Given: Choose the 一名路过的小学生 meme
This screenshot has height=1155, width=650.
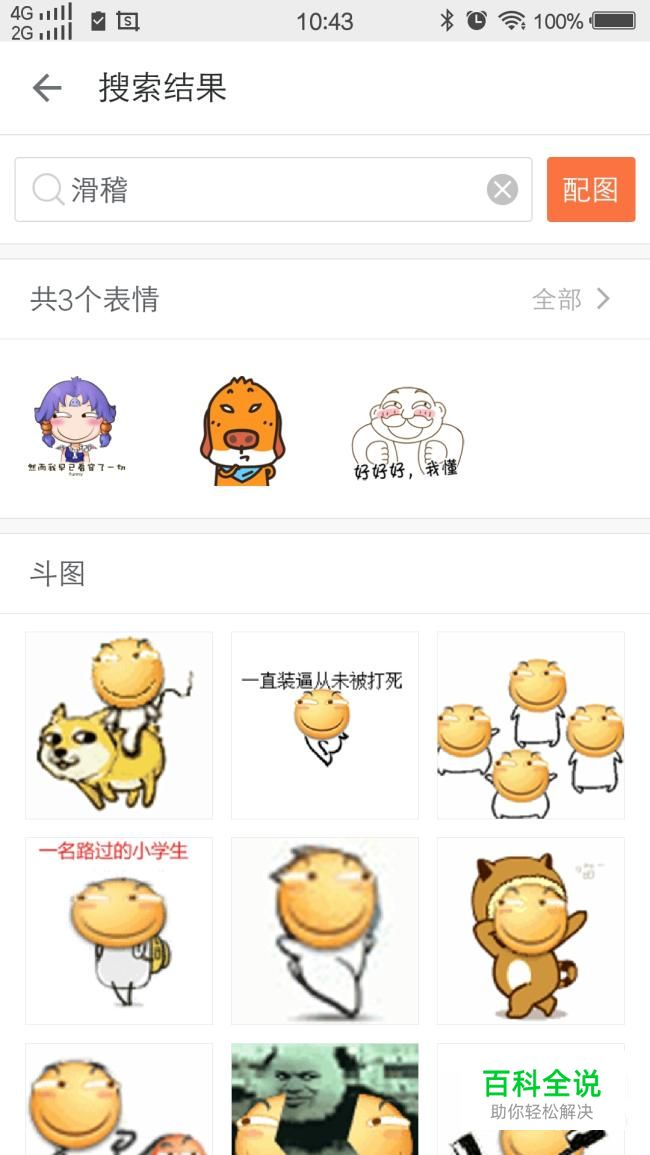Looking at the screenshot, I should (119, 931).
